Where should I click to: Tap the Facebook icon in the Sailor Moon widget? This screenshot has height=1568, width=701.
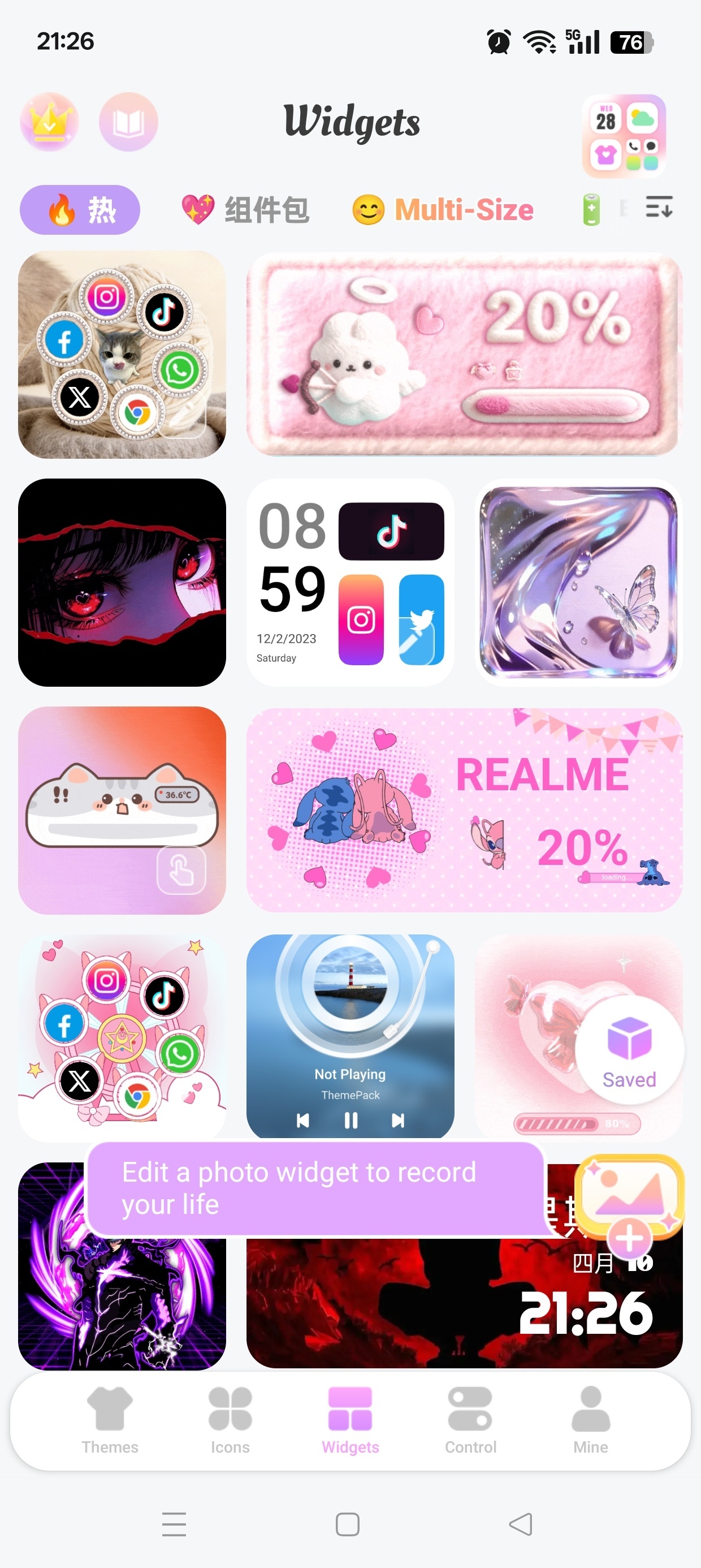(63, 1024)
